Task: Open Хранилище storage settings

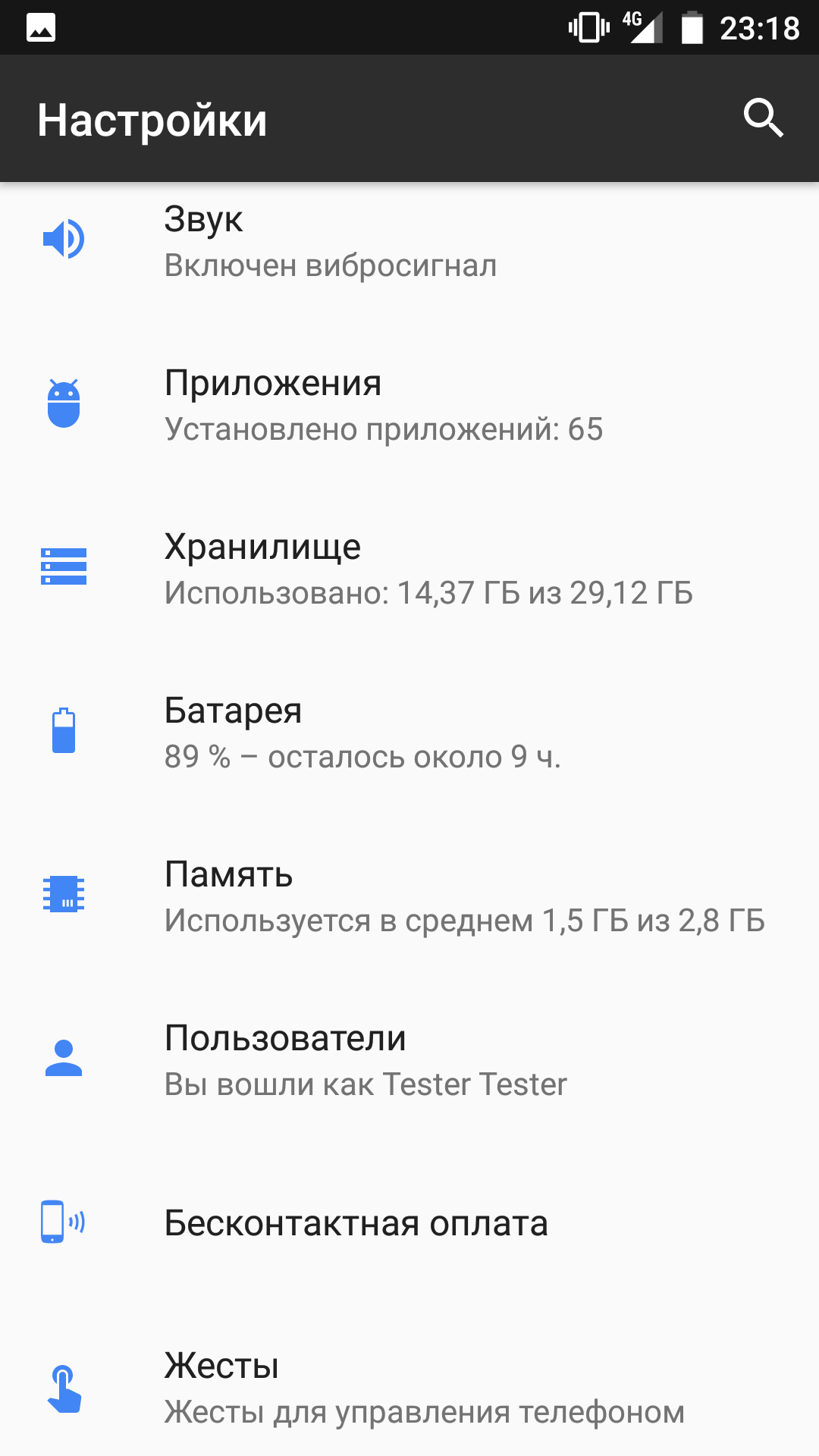Action: (409, 569)
